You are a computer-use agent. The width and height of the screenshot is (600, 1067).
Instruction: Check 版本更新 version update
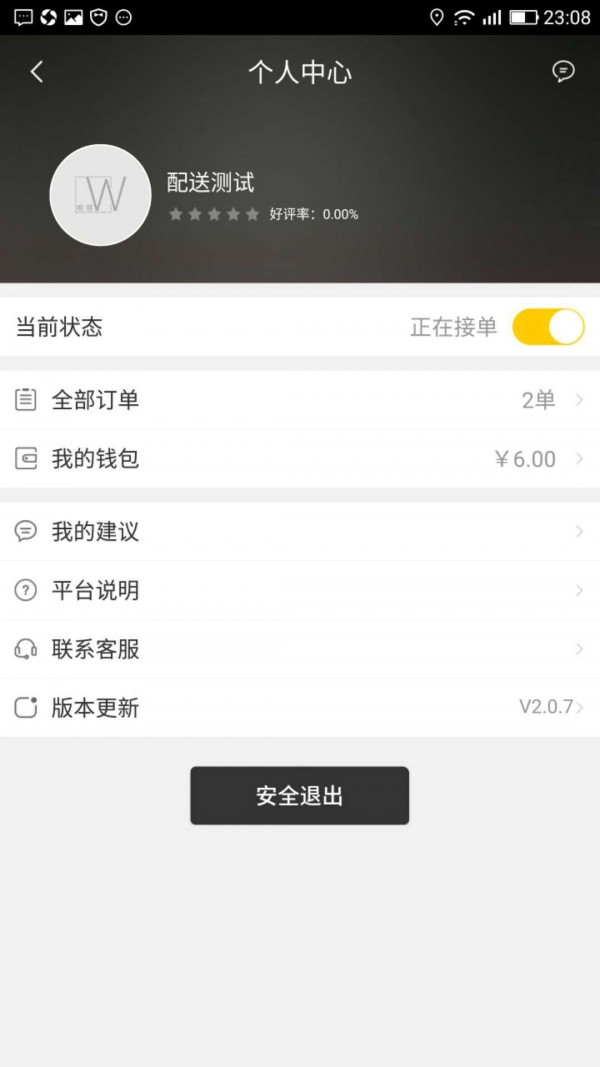[300, 708]
